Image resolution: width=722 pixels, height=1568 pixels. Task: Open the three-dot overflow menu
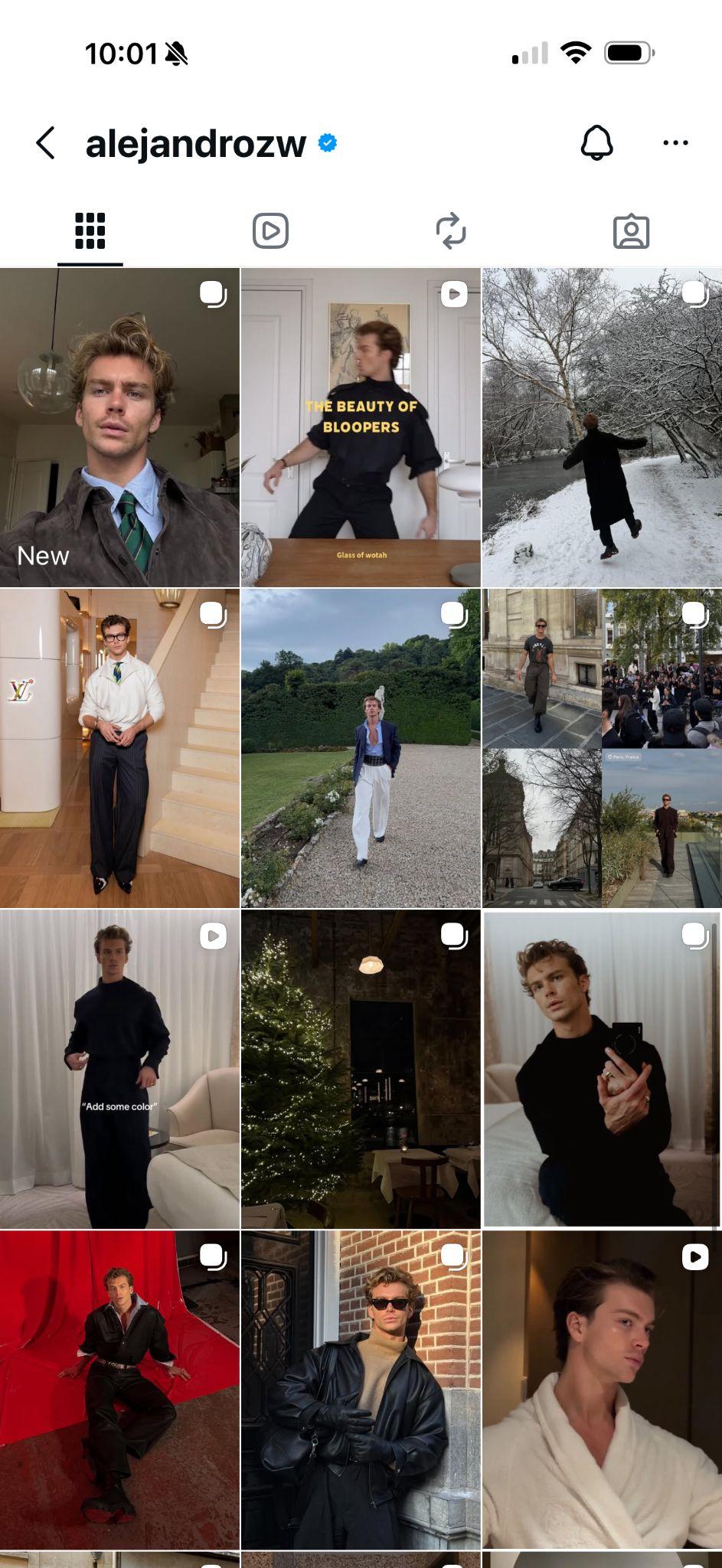pyautogui.click(x=675, y=143)
